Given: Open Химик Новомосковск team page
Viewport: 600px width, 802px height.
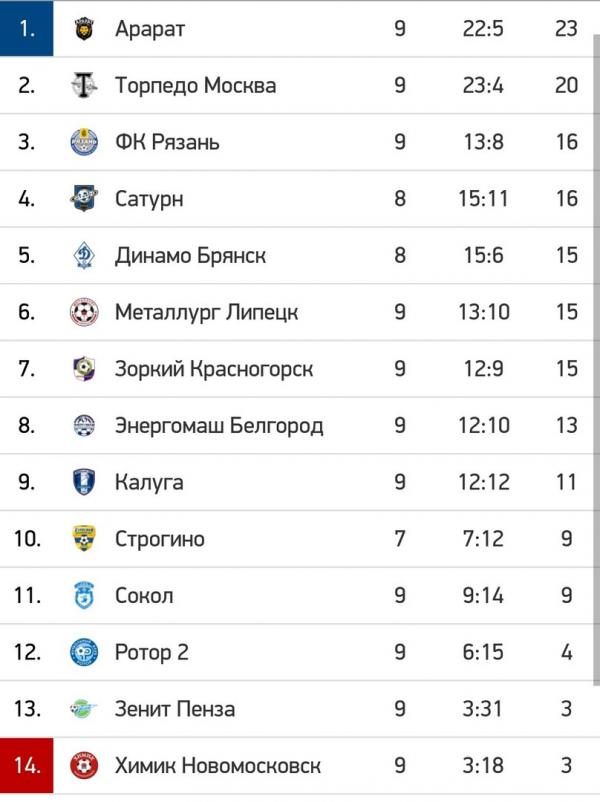Looking at the screenshot, I should (218, 766).
